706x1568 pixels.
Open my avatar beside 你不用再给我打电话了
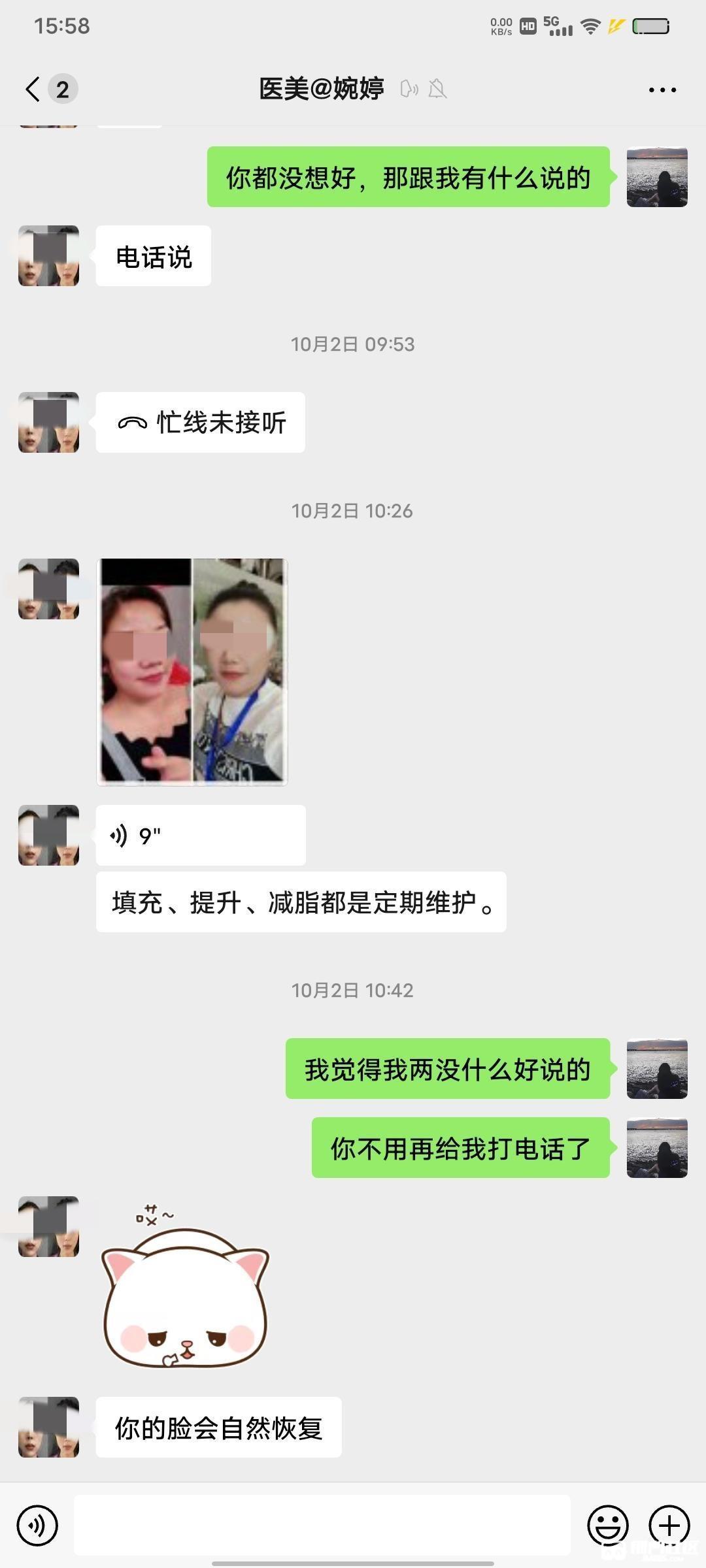click(x=657, y=1148)
